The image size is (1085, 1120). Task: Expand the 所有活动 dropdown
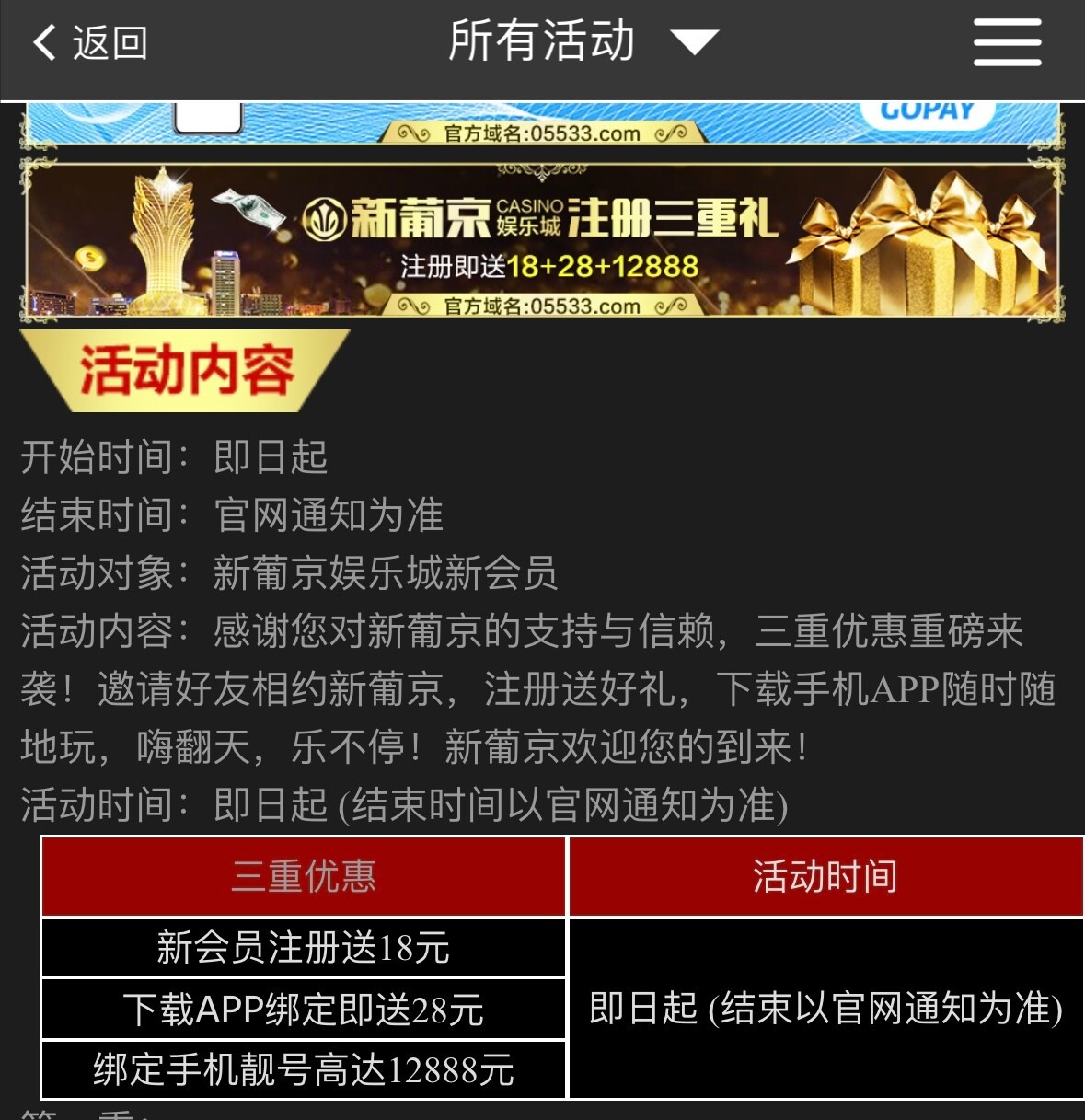pos(582,42)
